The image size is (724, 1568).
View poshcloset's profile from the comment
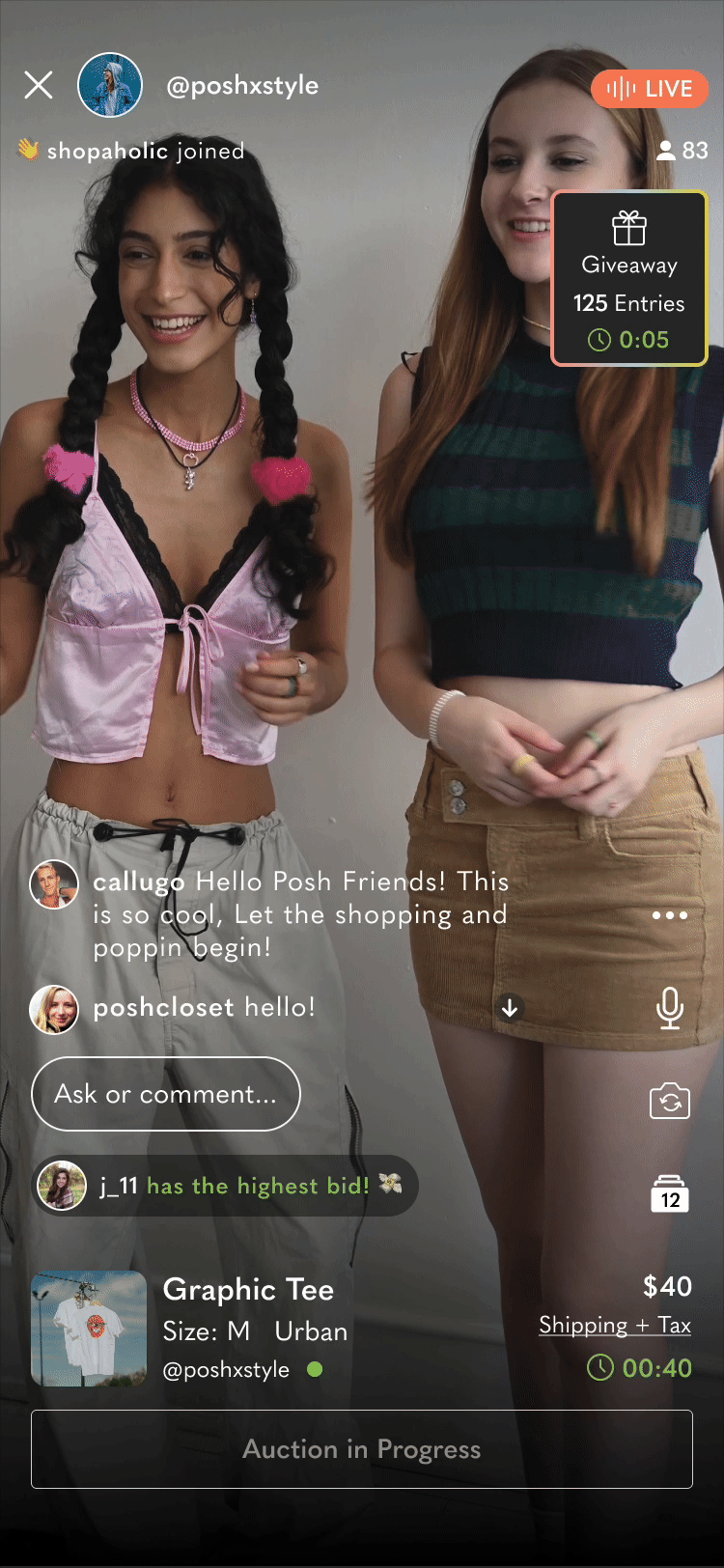coord(54,1010)
